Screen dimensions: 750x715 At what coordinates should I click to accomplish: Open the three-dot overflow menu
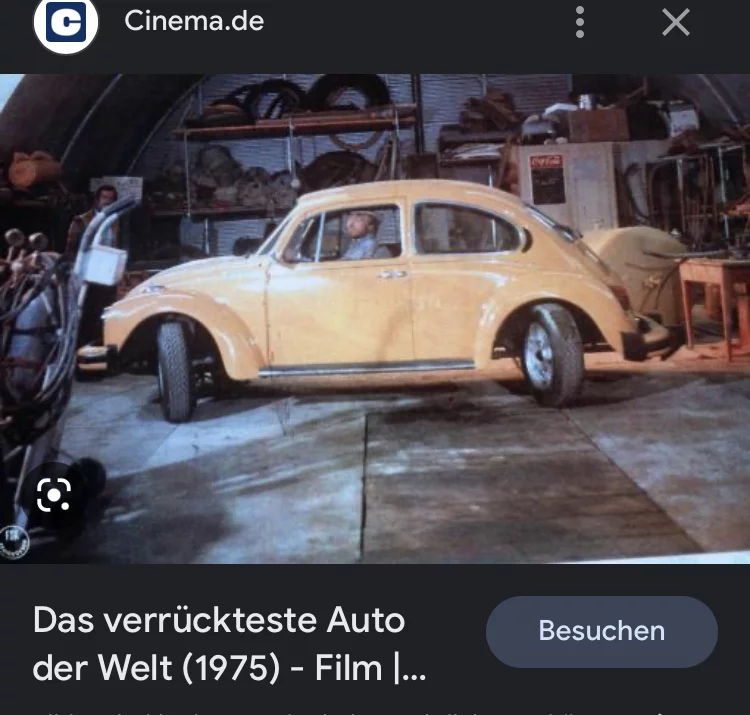click(580, 22)
